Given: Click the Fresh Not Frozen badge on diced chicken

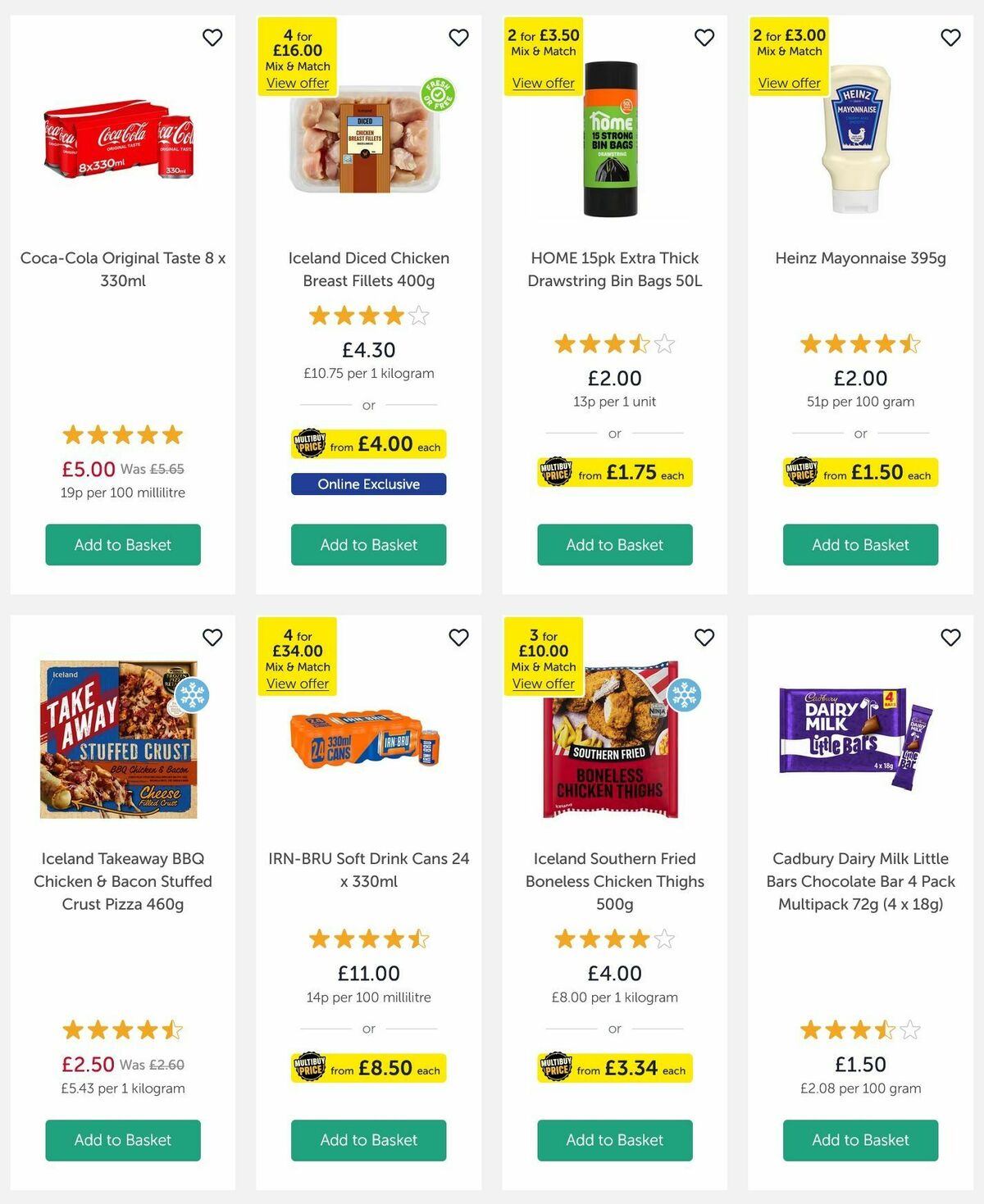Looking at the screenshot, I should (438, 95).
